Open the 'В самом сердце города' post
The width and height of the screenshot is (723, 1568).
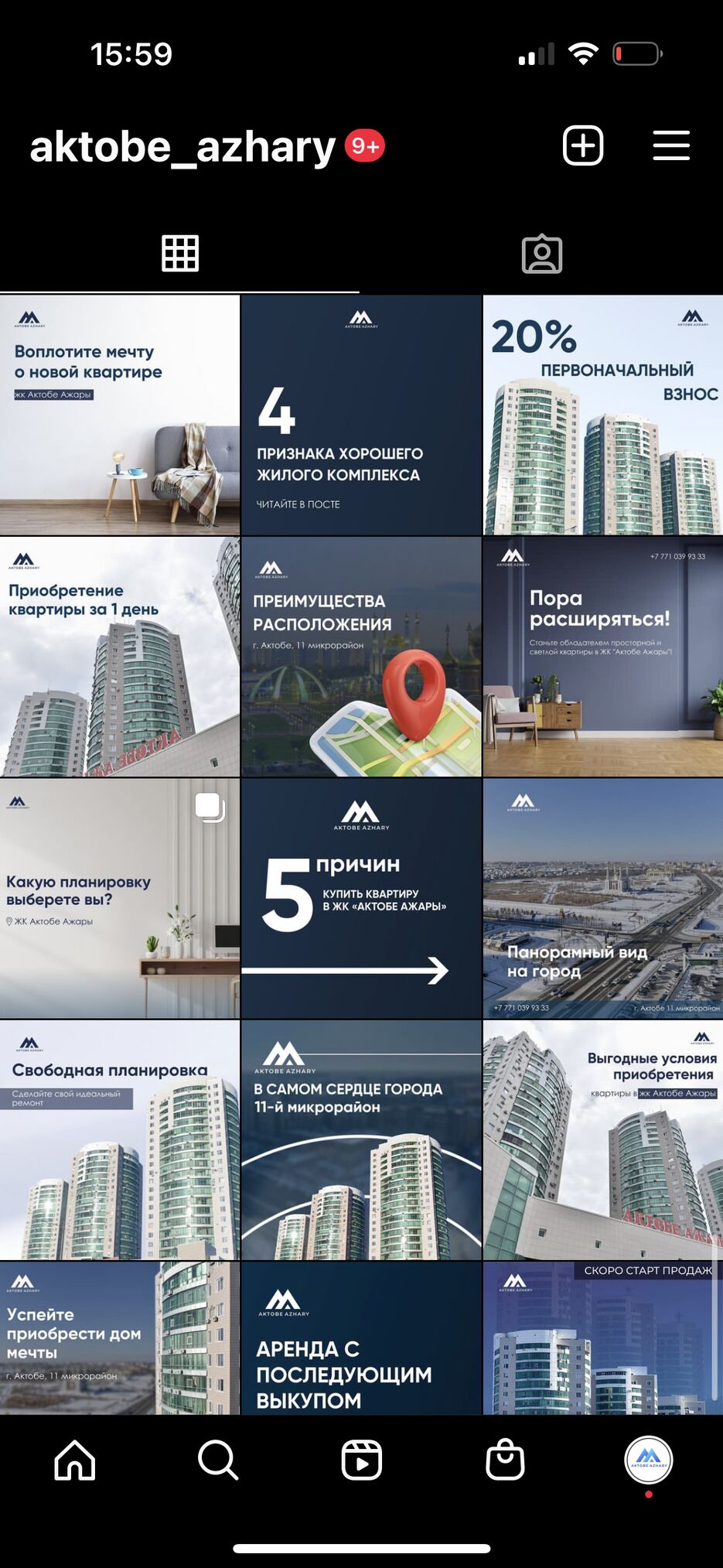point(361,1139)
